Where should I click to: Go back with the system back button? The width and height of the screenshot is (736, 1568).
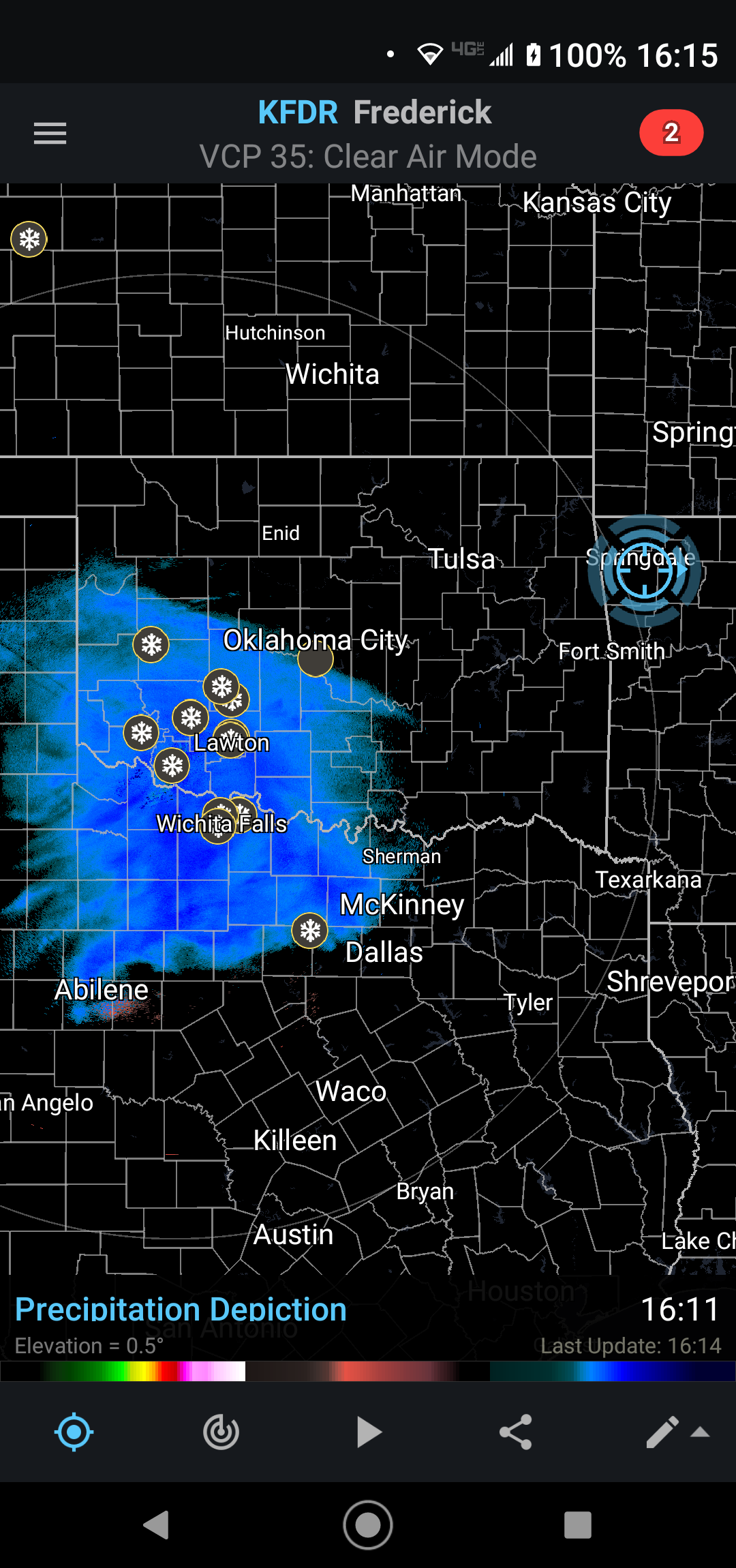tap(157, 1525)
